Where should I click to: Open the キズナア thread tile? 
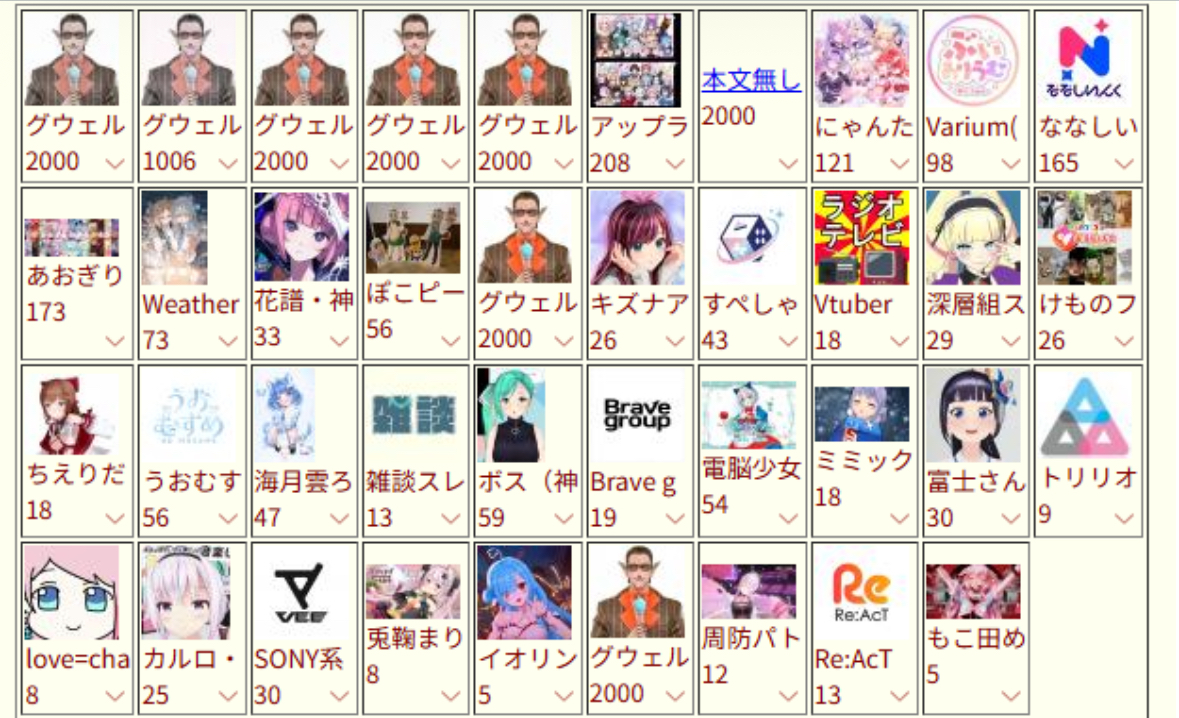point(637,238)
